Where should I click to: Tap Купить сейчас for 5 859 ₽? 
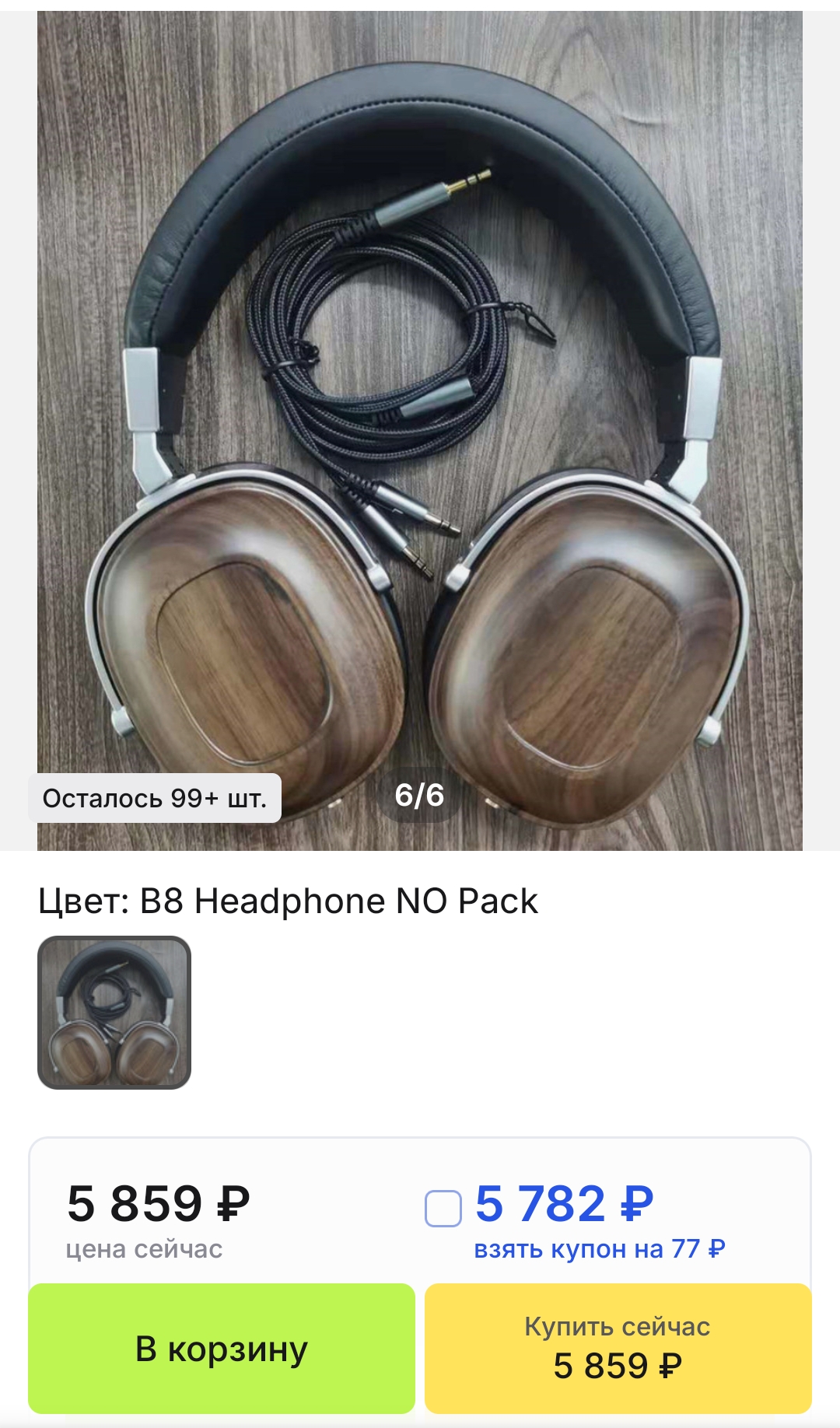618,1348
